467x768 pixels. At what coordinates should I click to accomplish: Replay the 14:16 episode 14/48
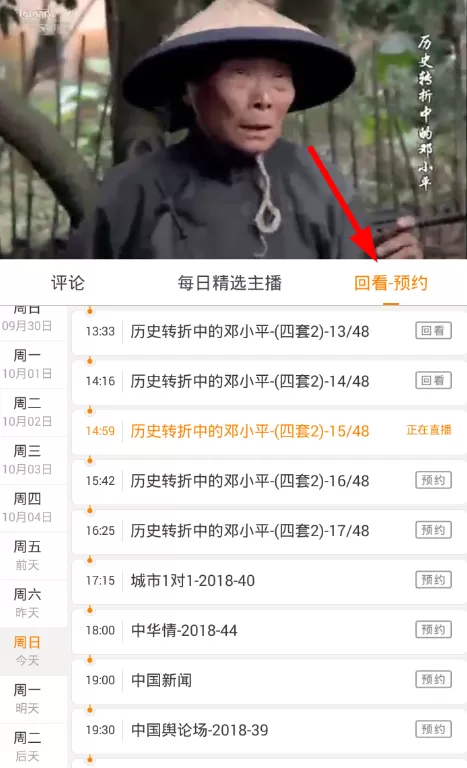pyautogui.click(x=433, y=381)
